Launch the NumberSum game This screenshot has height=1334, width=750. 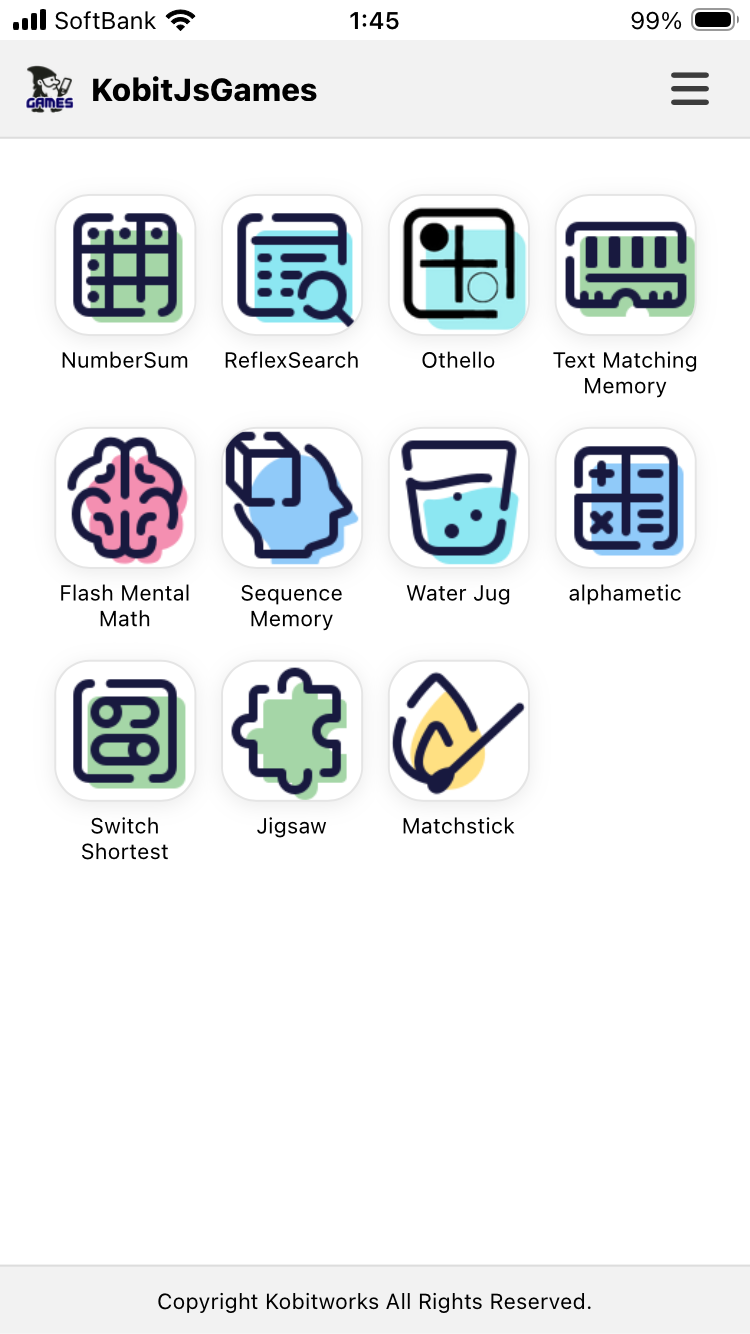tap(125, 265)
